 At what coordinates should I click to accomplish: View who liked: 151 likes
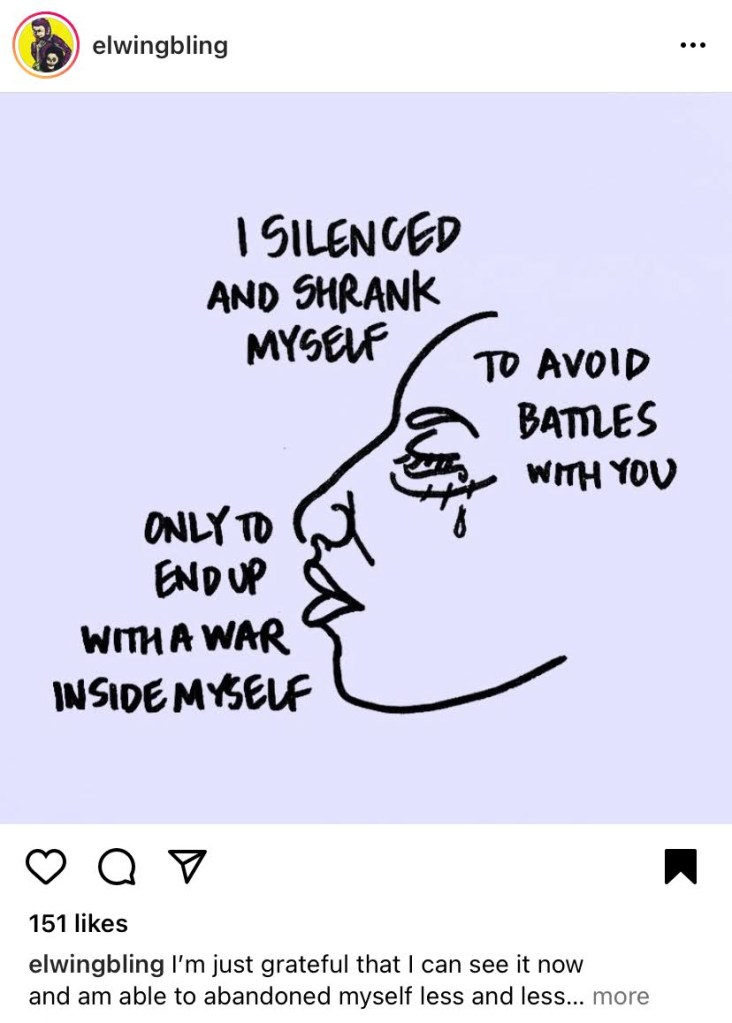[x=78, y=923]
